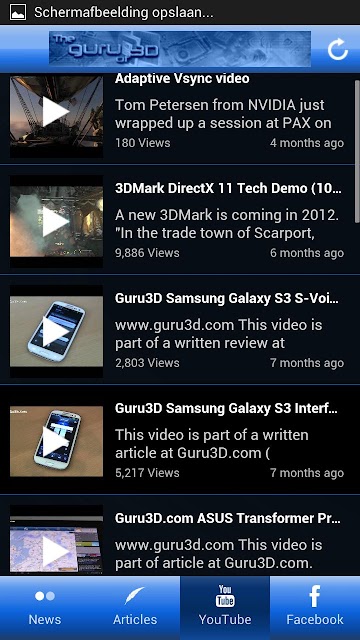360x640 pixels.
Task: Select the YouTube tab
Action: coord(225,608)
